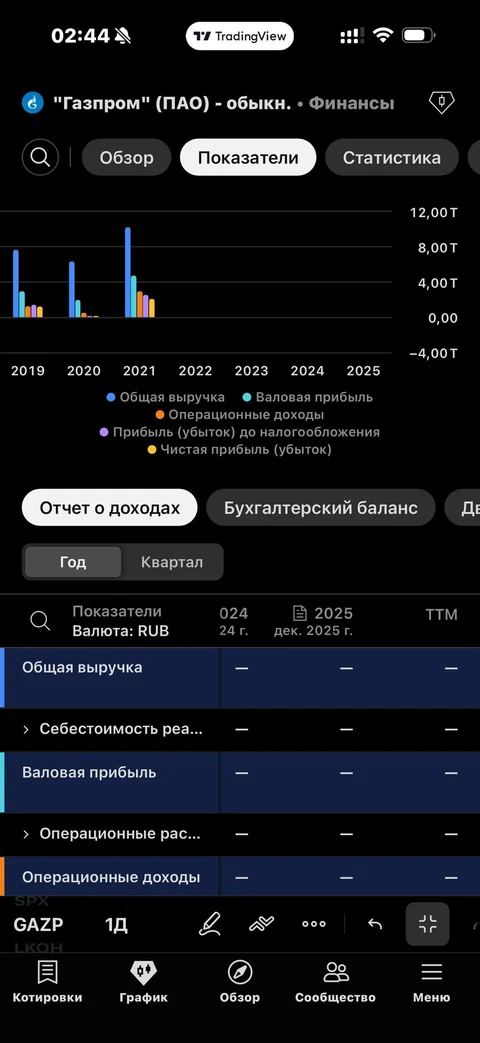The width and height of the screenshot is (480, 1043).
Task: Select the Показатели chip
Action: (248, 158)
